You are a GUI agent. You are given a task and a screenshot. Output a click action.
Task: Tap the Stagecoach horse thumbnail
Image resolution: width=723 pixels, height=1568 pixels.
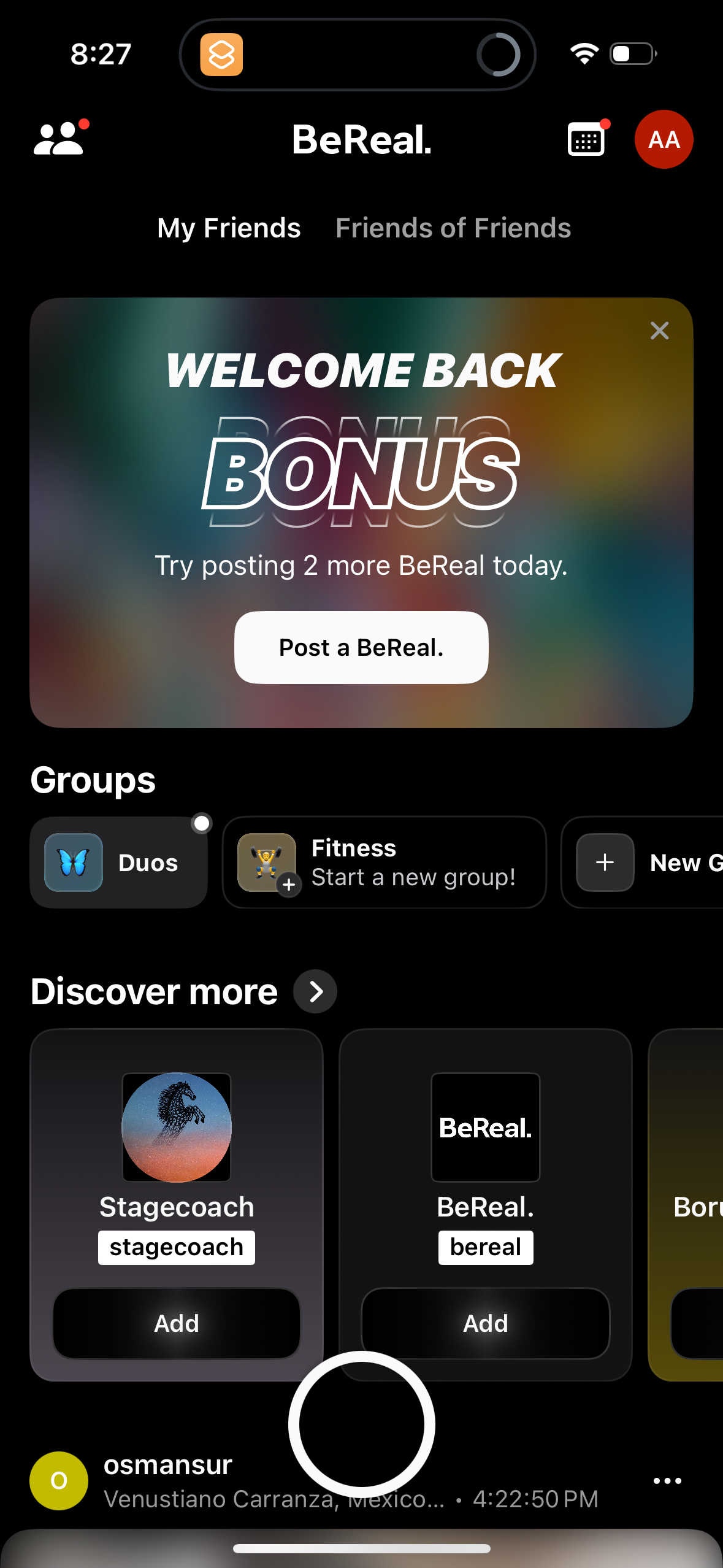[x=177, y=1126]
